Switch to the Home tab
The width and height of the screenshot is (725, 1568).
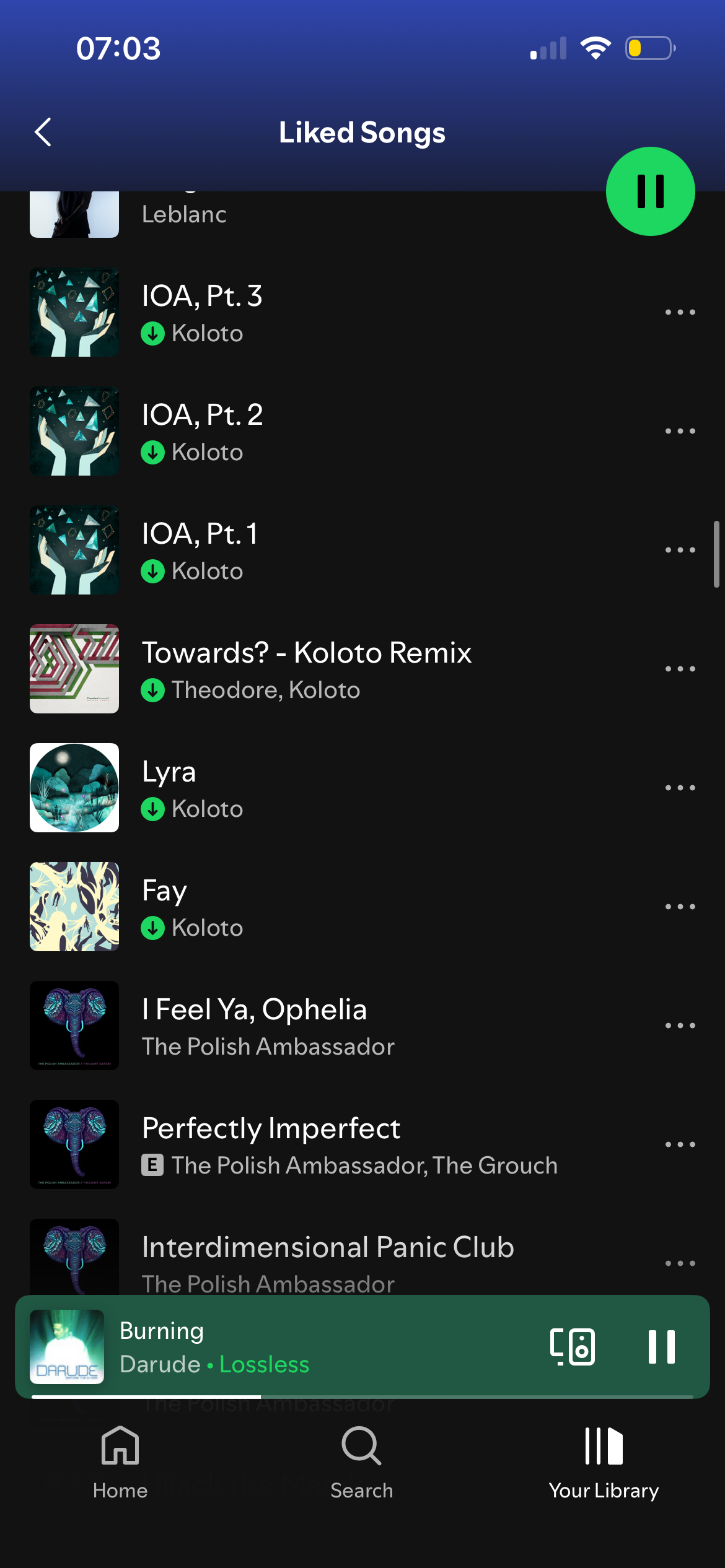120,1463
